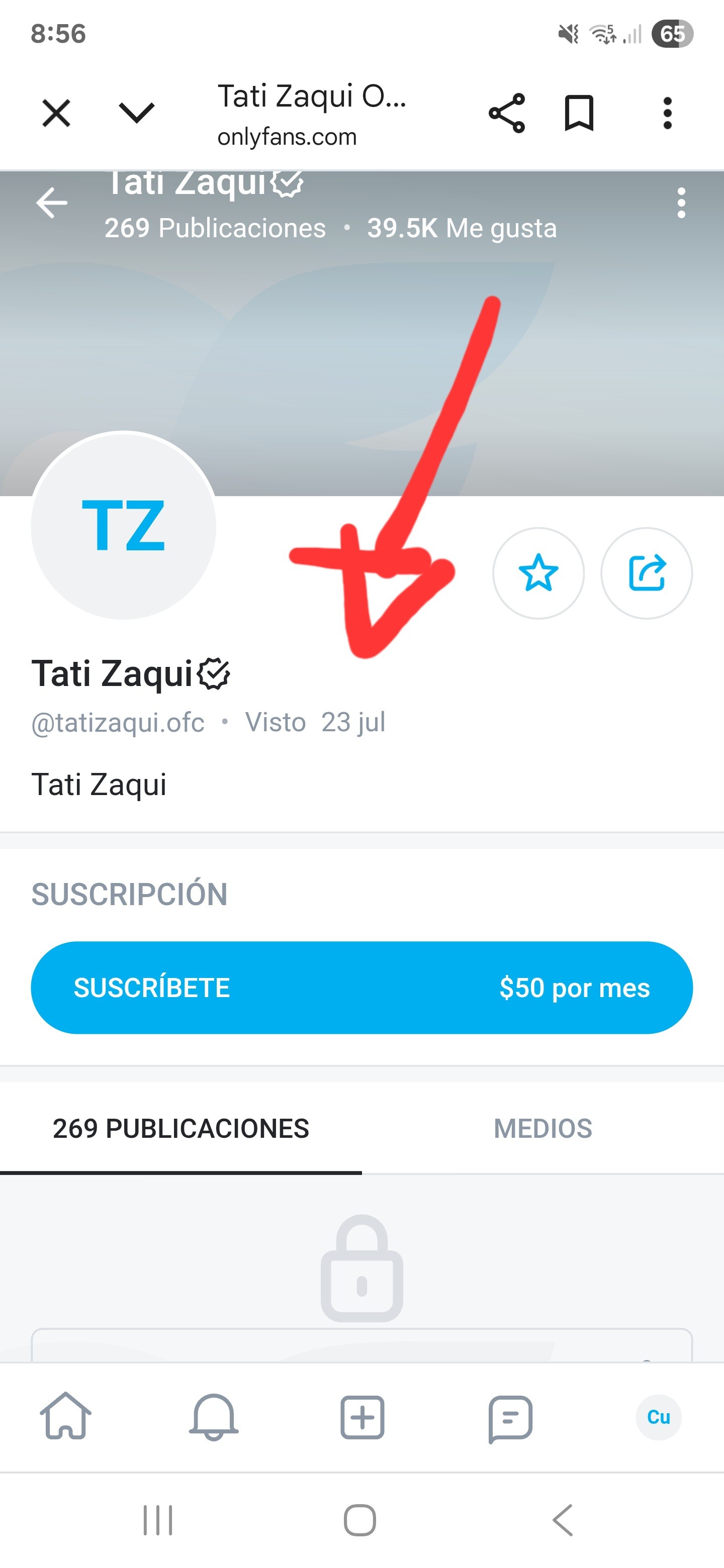The height and width of the screenshot is (1568, 724).
Task: Create a new post
Action: (x=363, y=1417)
